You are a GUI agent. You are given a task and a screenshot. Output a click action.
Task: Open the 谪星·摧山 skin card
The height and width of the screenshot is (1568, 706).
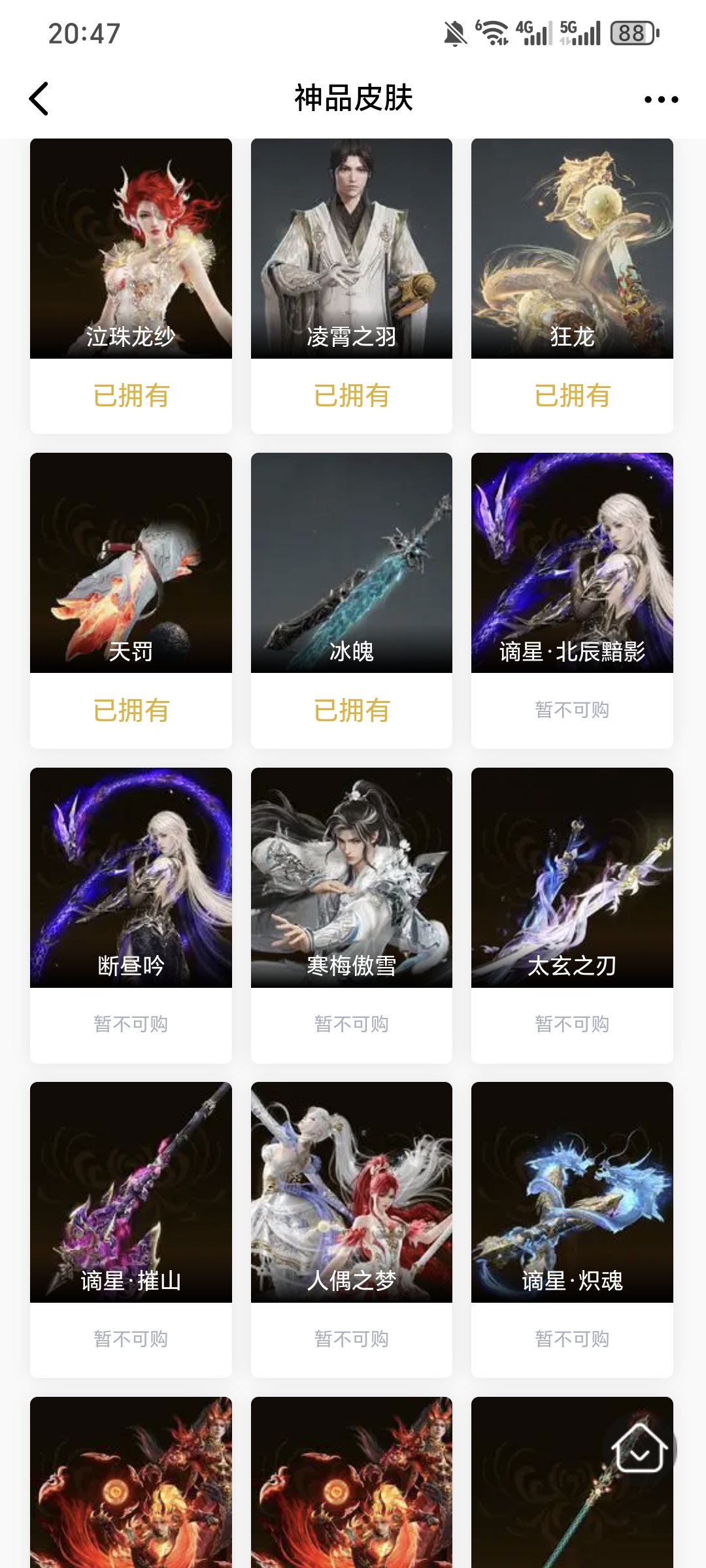(x=131, y=1192)
